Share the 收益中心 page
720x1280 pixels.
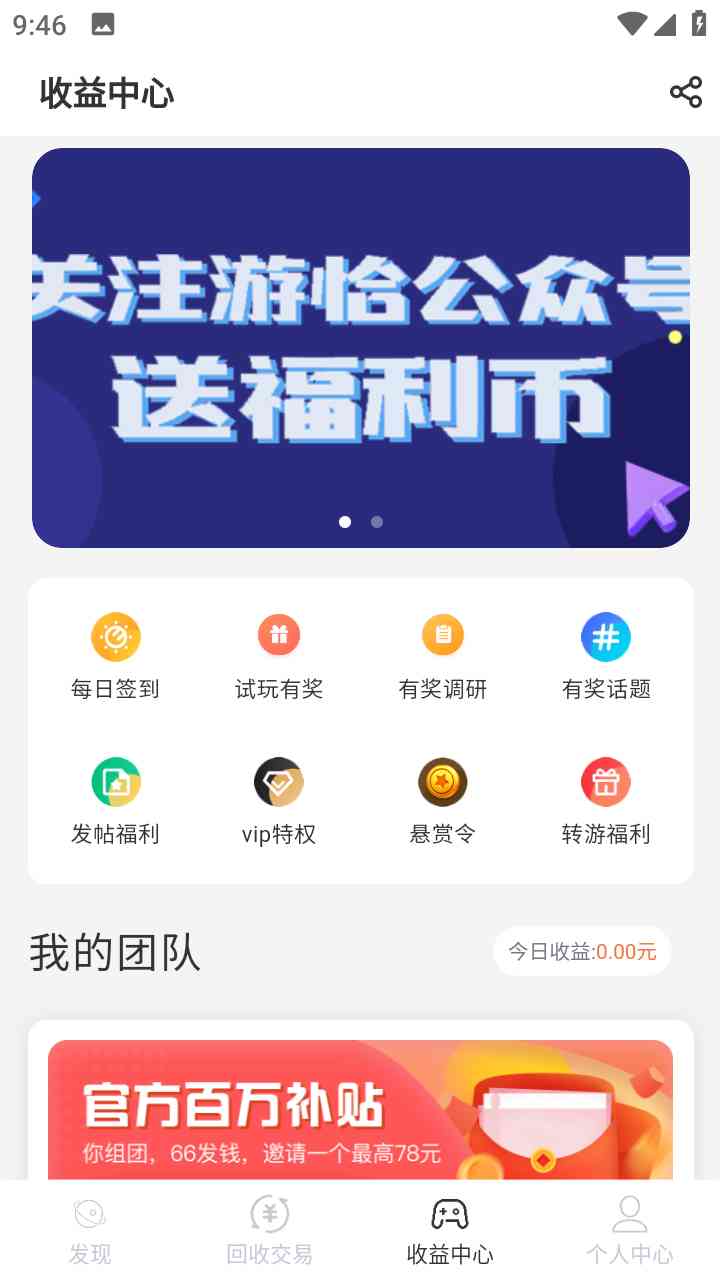(x=686, y=93)
